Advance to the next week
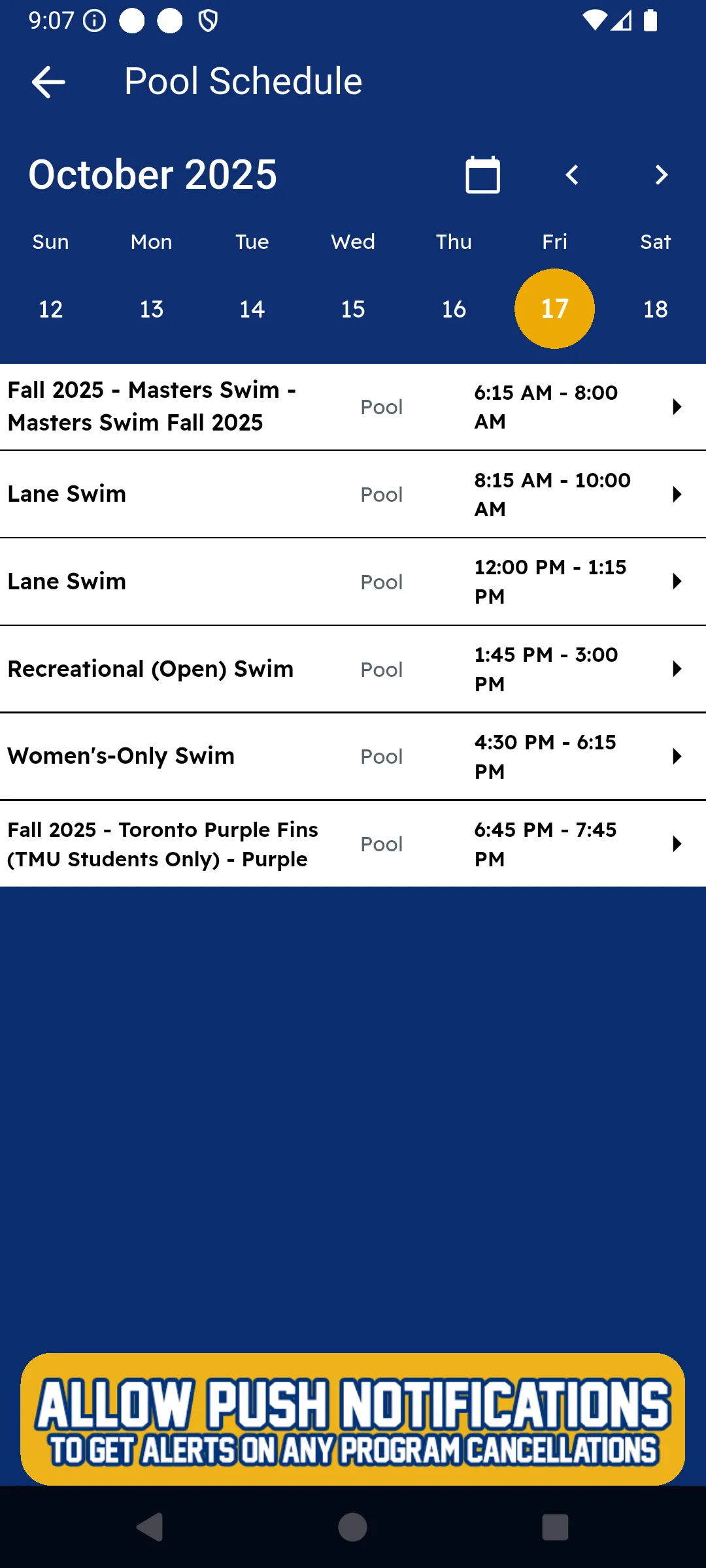This screenshot has height=1568, width=706. (x=661, y=175)
